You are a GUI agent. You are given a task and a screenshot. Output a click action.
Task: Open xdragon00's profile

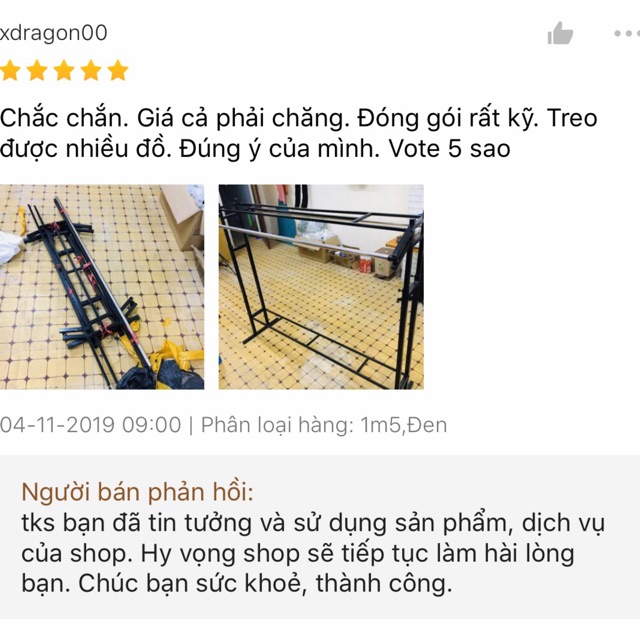[54, 33]
